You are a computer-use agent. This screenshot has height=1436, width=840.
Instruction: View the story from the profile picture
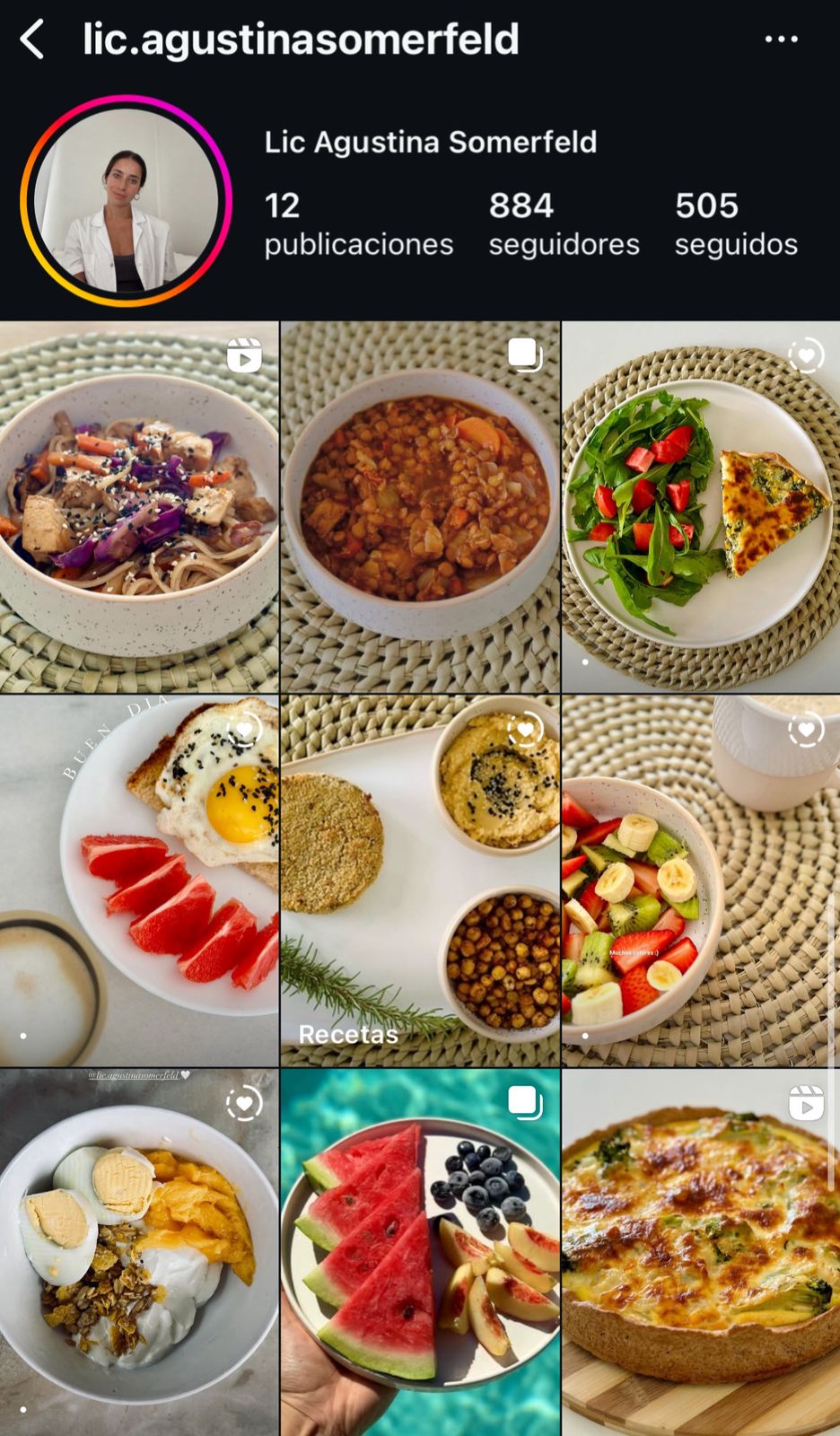[127, 201]
